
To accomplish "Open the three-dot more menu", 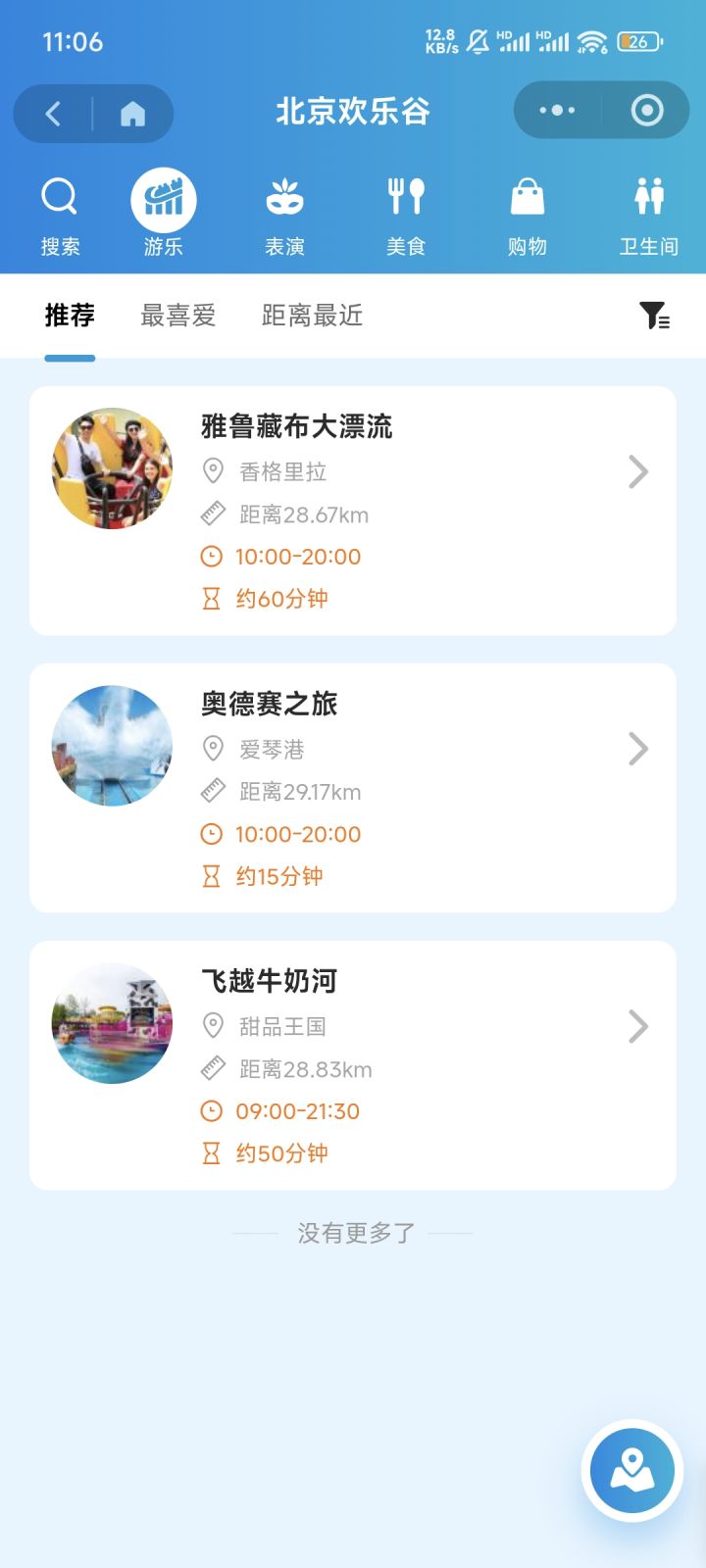I will [x=557, y=111].
